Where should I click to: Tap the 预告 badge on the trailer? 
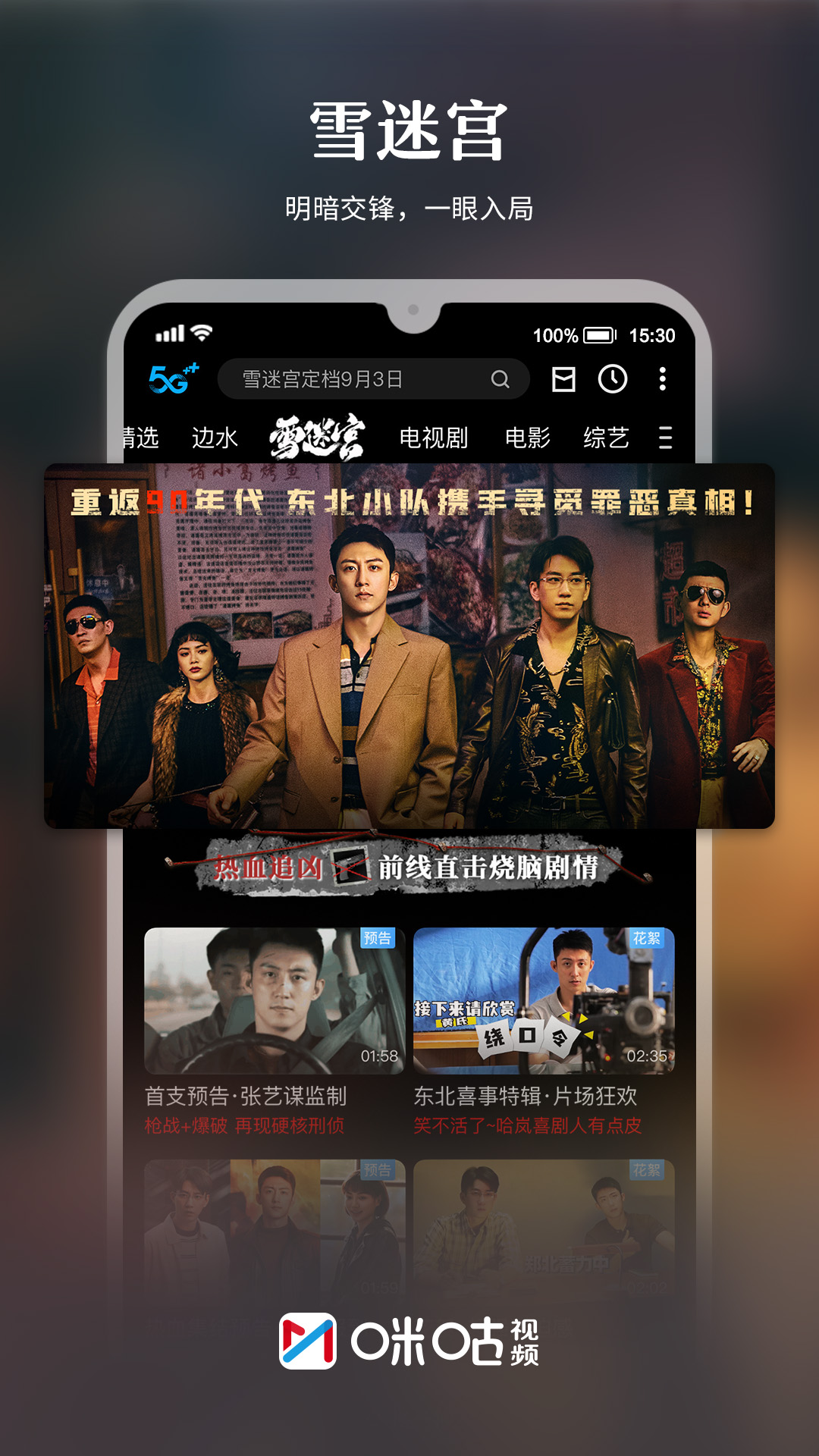tap(378, 939)
